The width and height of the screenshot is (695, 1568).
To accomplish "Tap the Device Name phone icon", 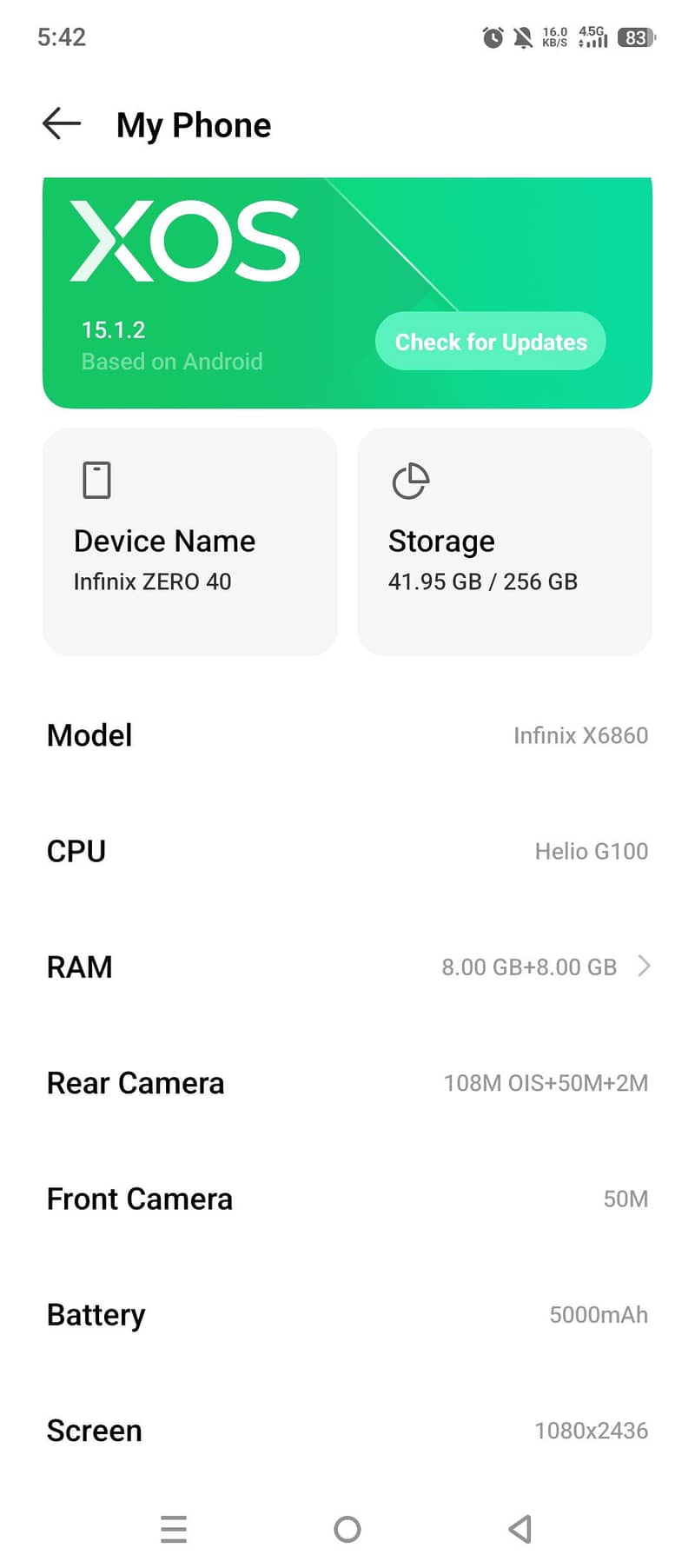I will tap(96, 480).
